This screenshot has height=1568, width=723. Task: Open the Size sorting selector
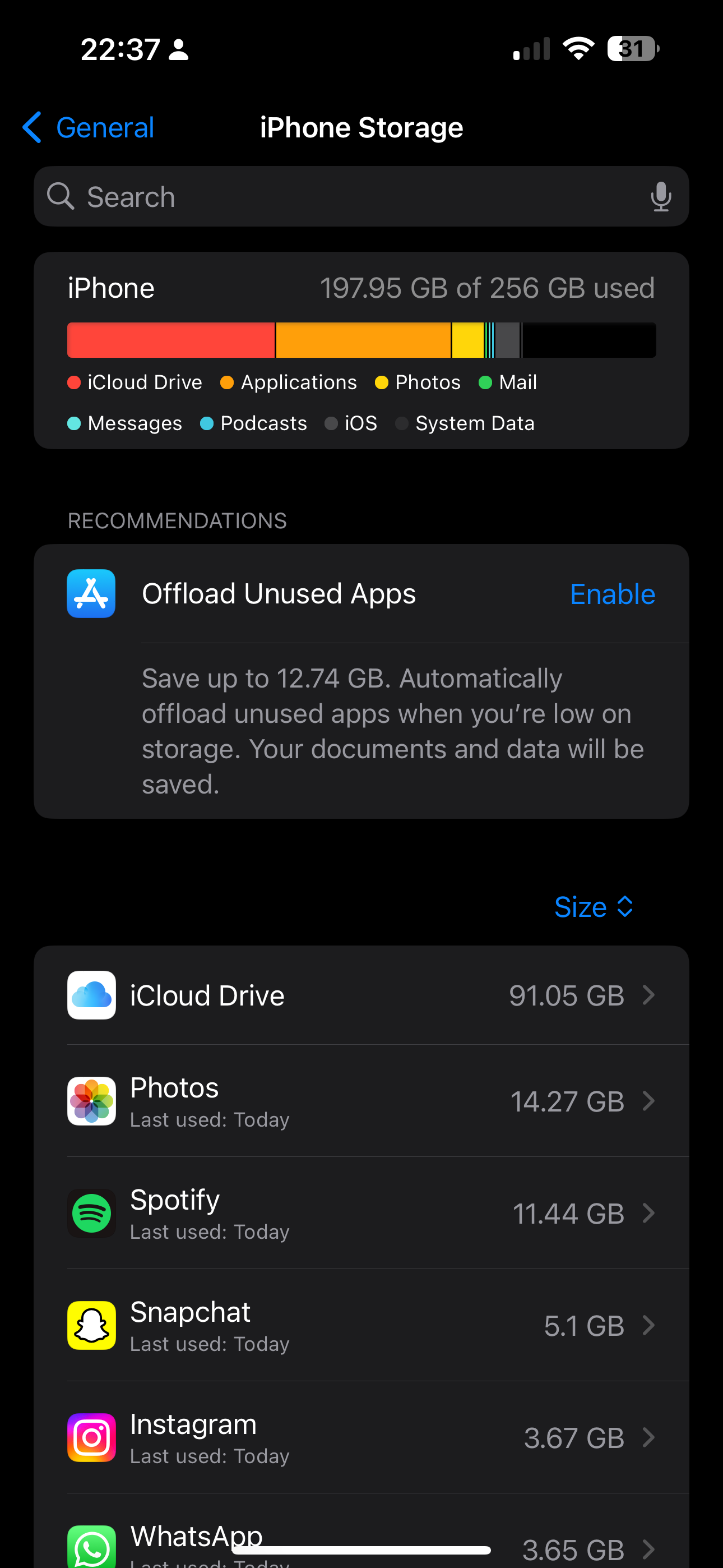point(594,906)
